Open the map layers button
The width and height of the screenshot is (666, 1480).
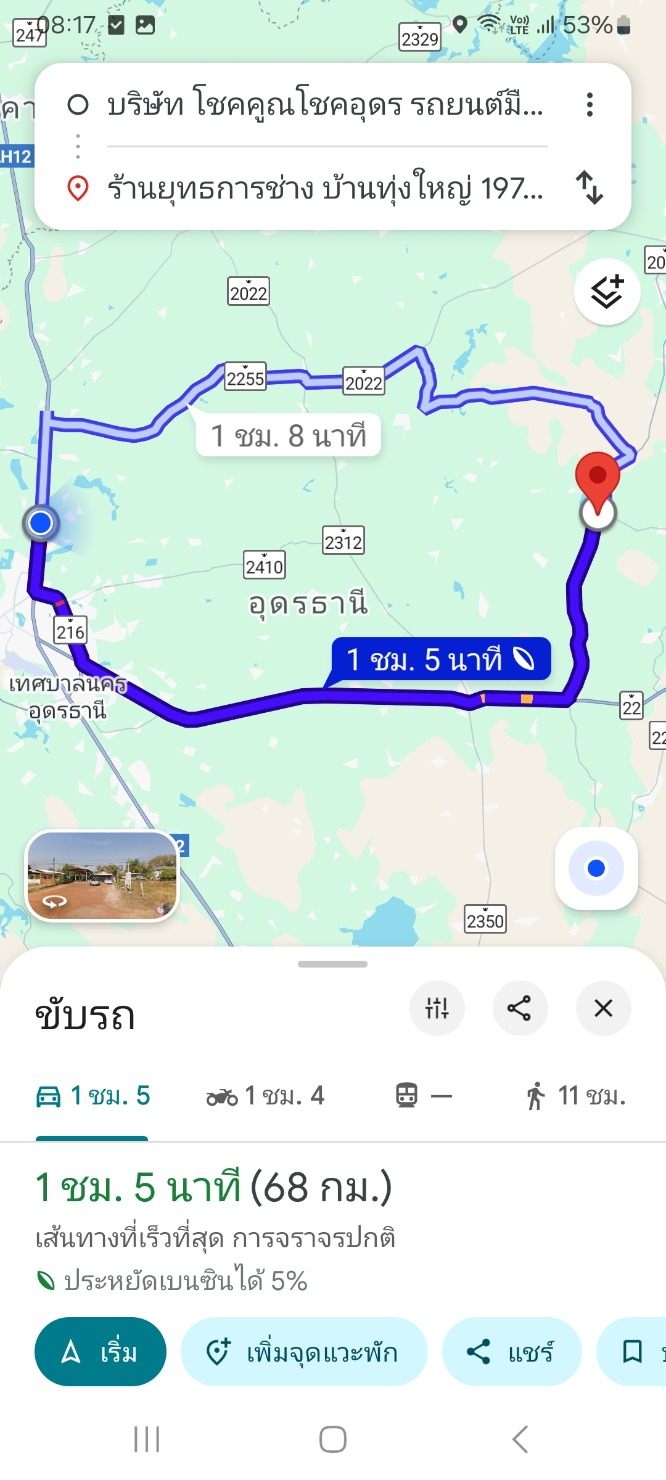point(607,292)
